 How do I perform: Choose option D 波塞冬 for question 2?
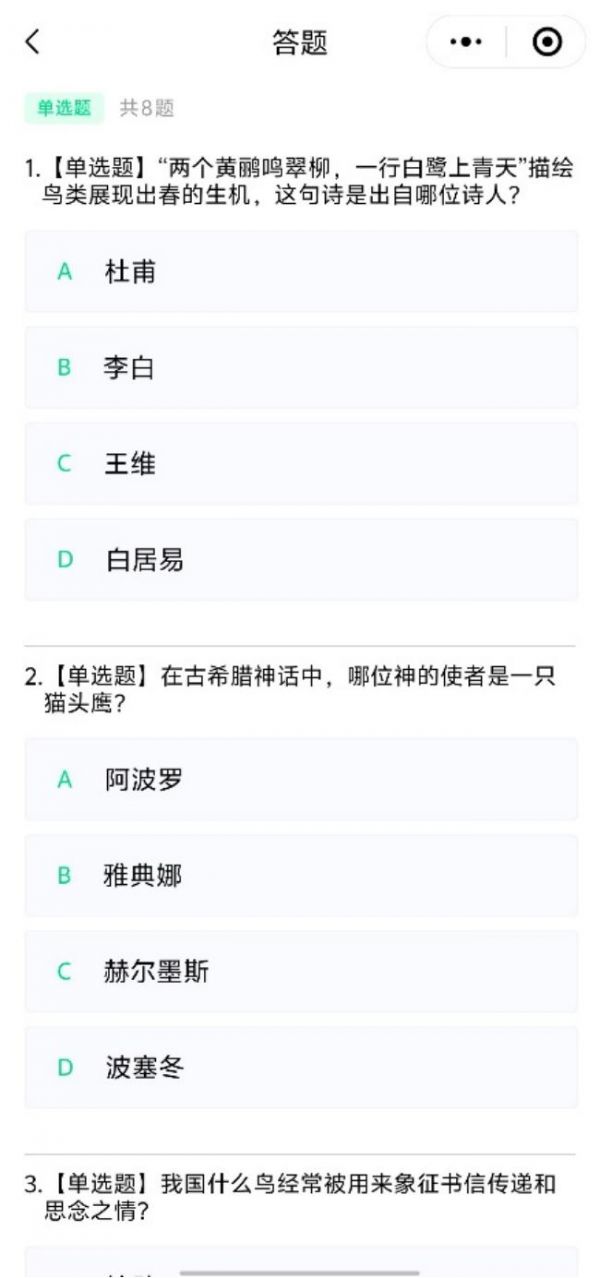tap(300, 1067)
